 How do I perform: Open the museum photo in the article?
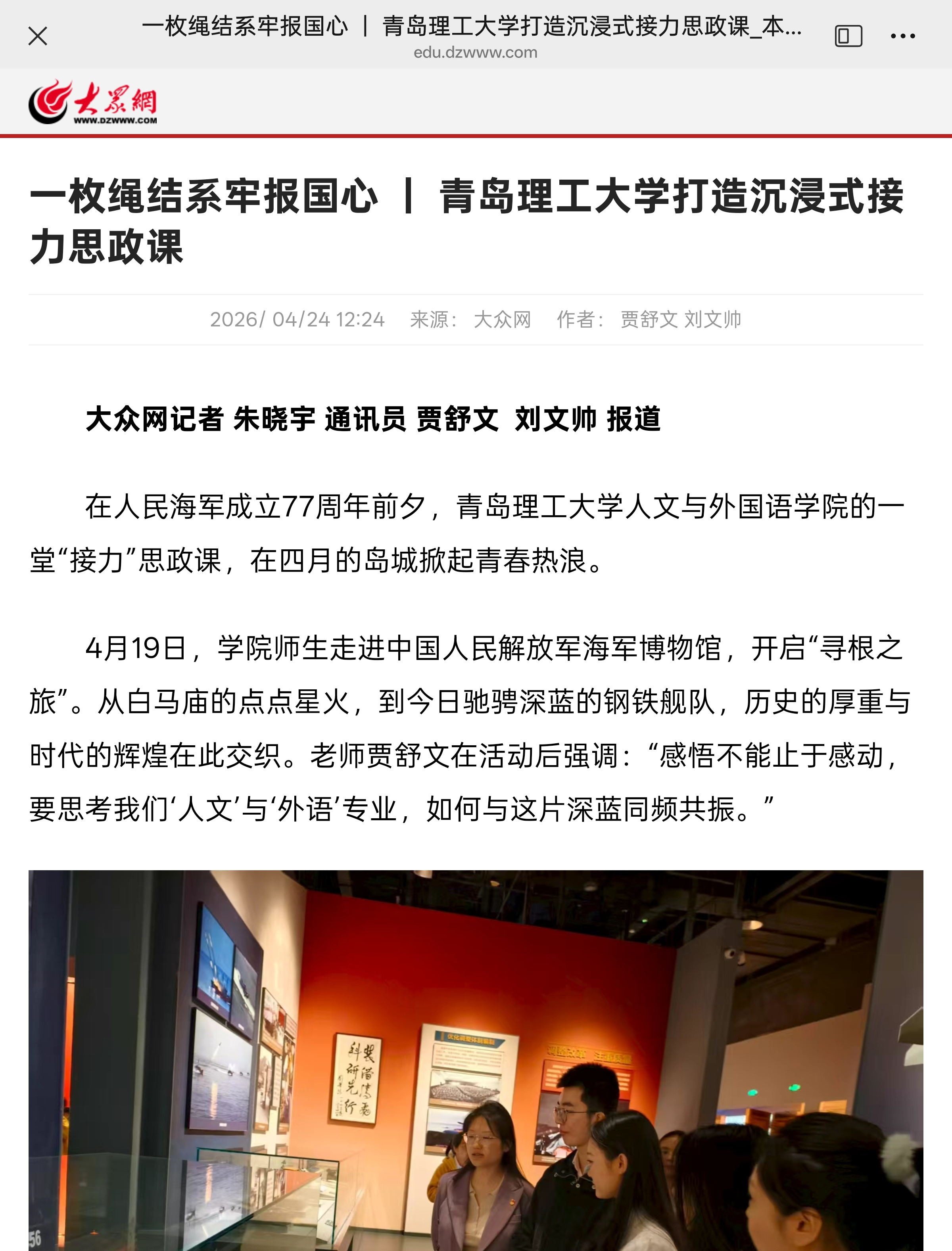tap(476, 1060)
